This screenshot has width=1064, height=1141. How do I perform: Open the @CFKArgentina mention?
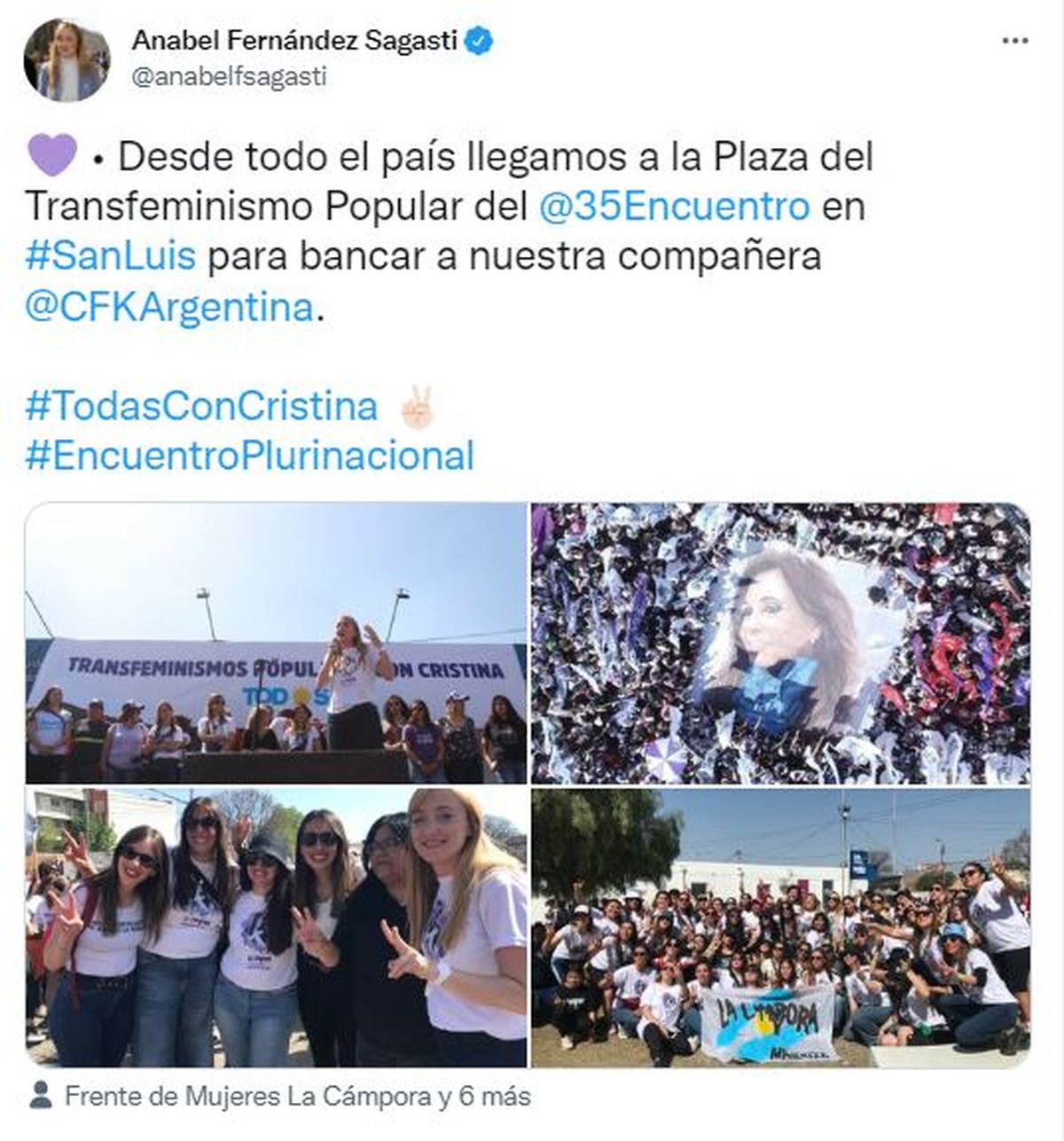[x=169, y=307]
